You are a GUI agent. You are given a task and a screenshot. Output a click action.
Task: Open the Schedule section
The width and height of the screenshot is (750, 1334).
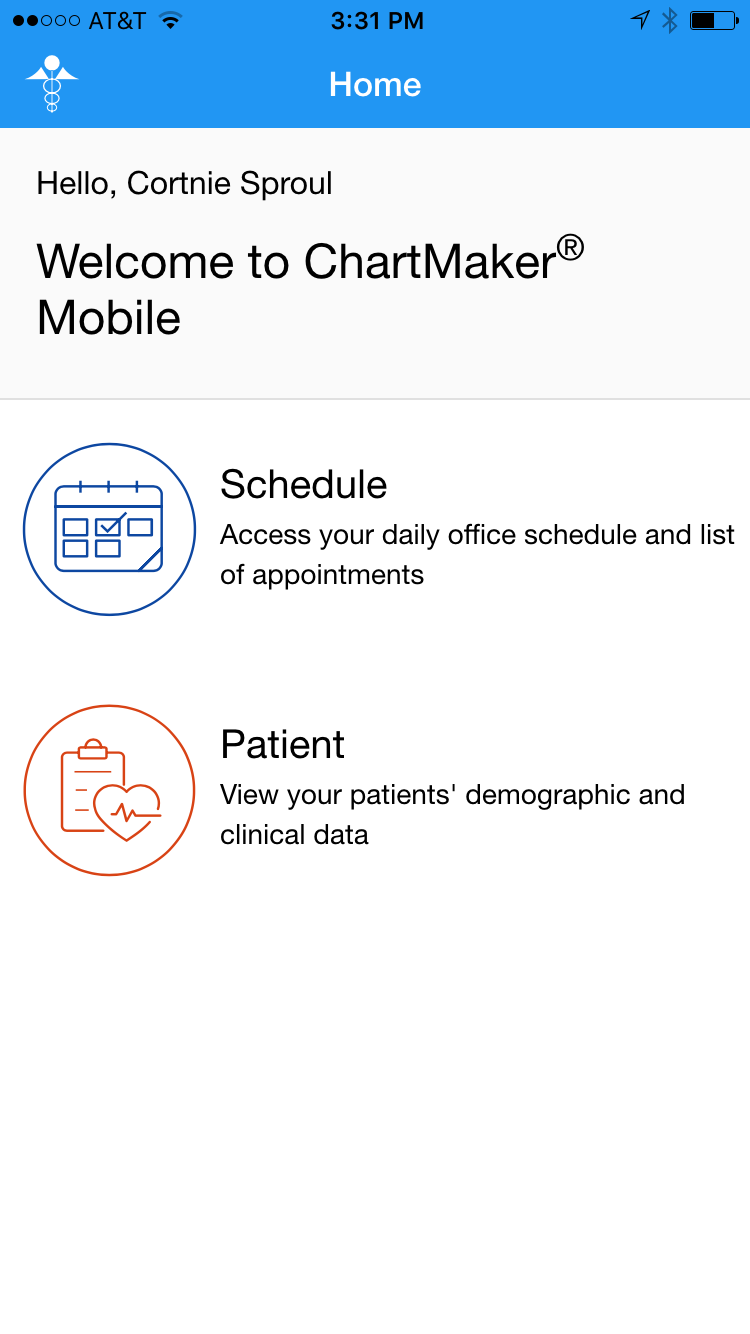pos(375,530)
